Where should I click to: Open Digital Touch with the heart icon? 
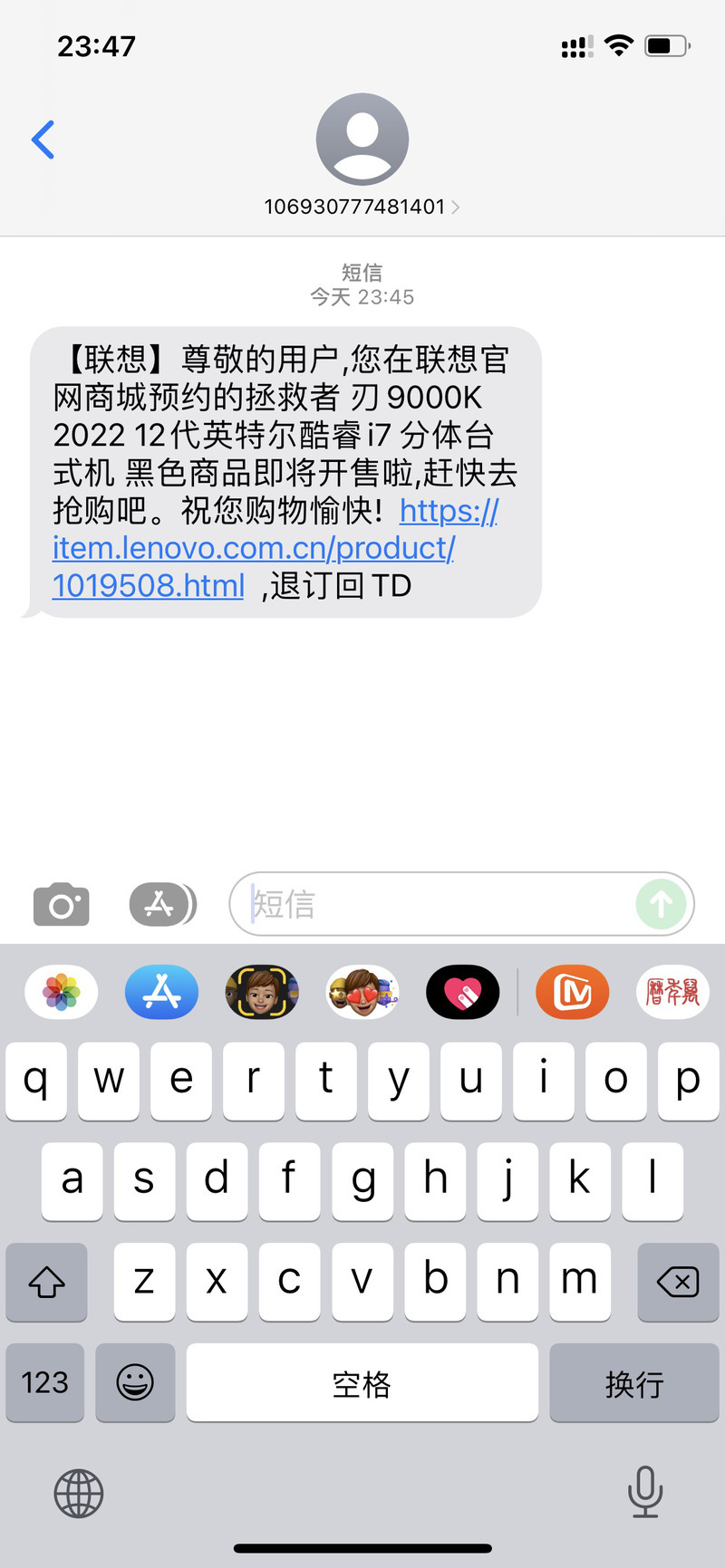click(x=462, y=993)
